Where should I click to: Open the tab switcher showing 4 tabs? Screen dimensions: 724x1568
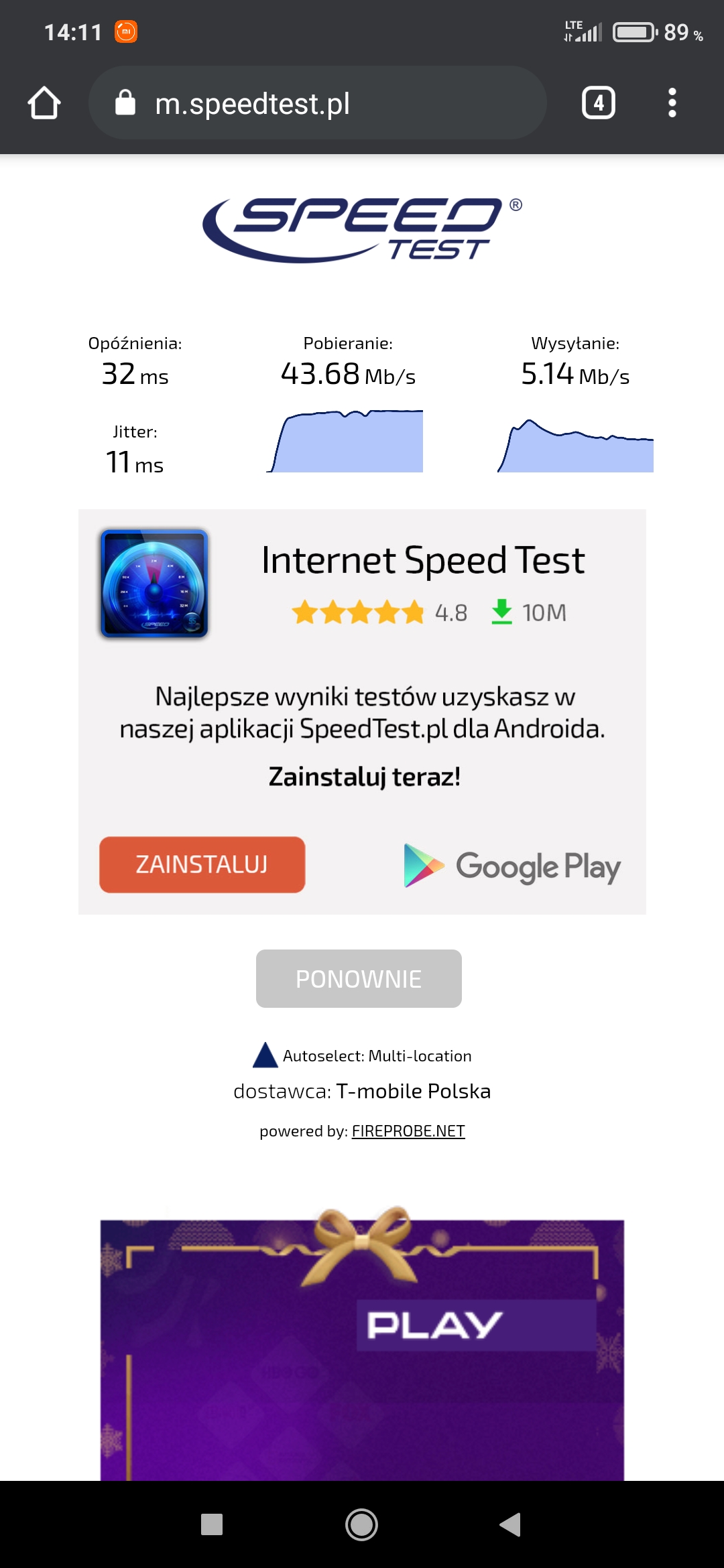coord(598,103)
